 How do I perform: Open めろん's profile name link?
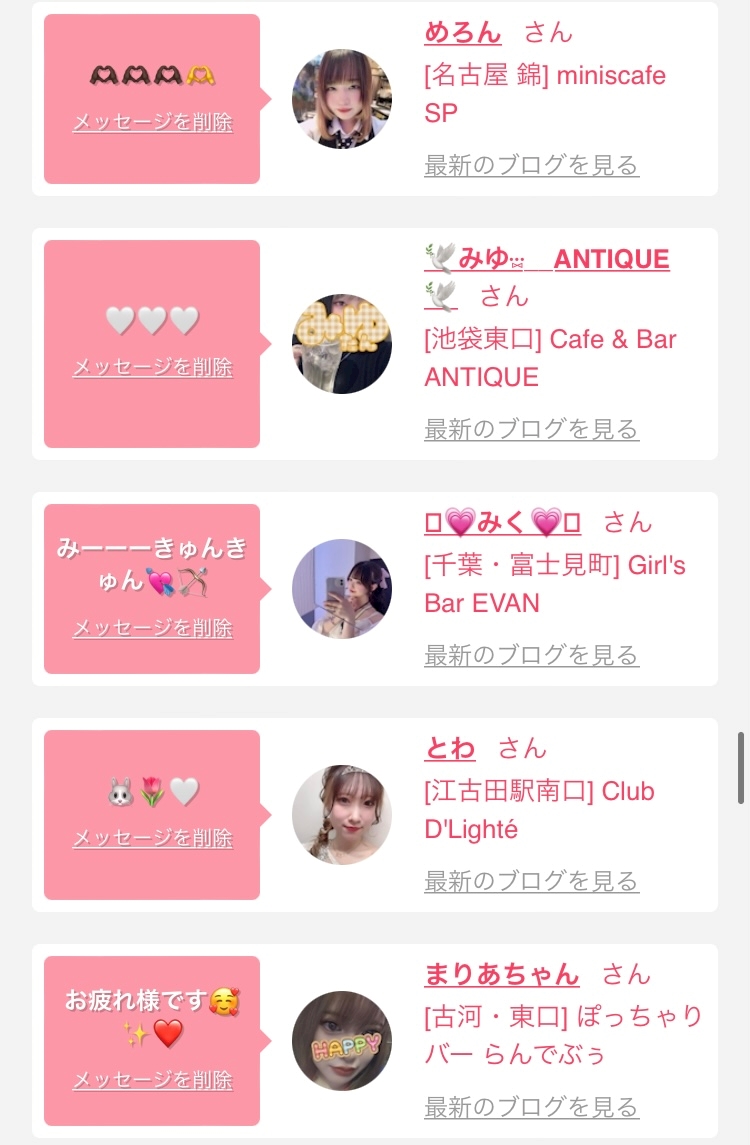click(462, 33)
